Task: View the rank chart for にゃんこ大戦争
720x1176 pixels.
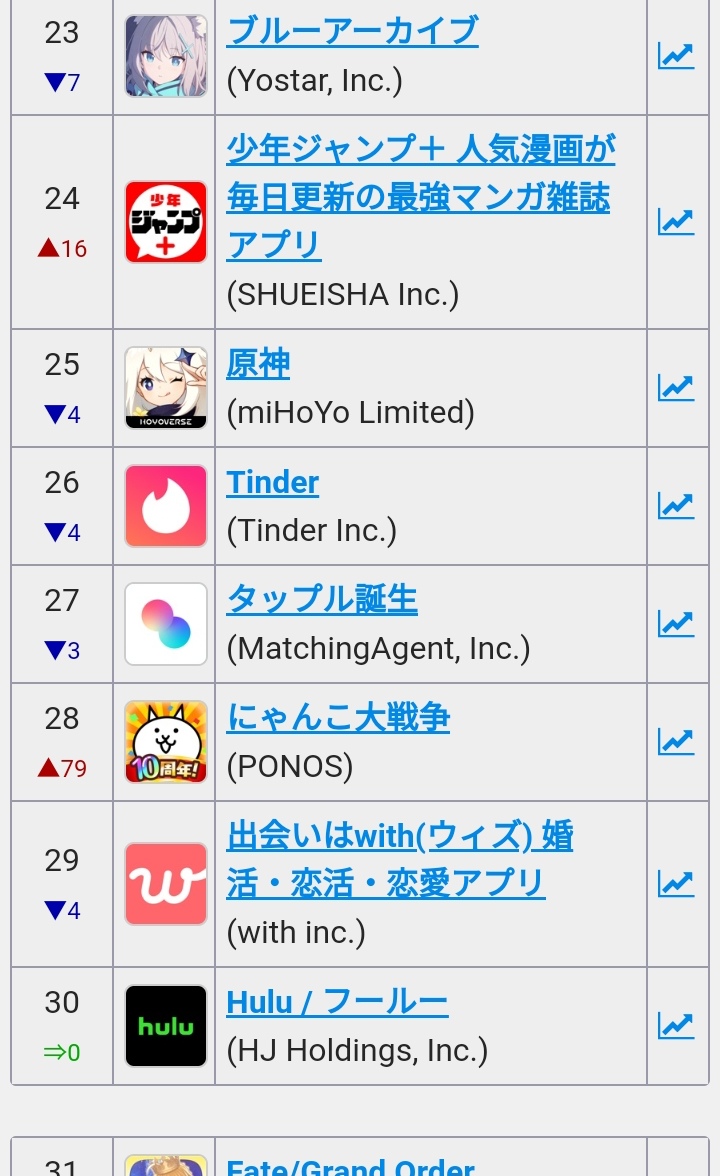Action: click(x=676, y=742)
